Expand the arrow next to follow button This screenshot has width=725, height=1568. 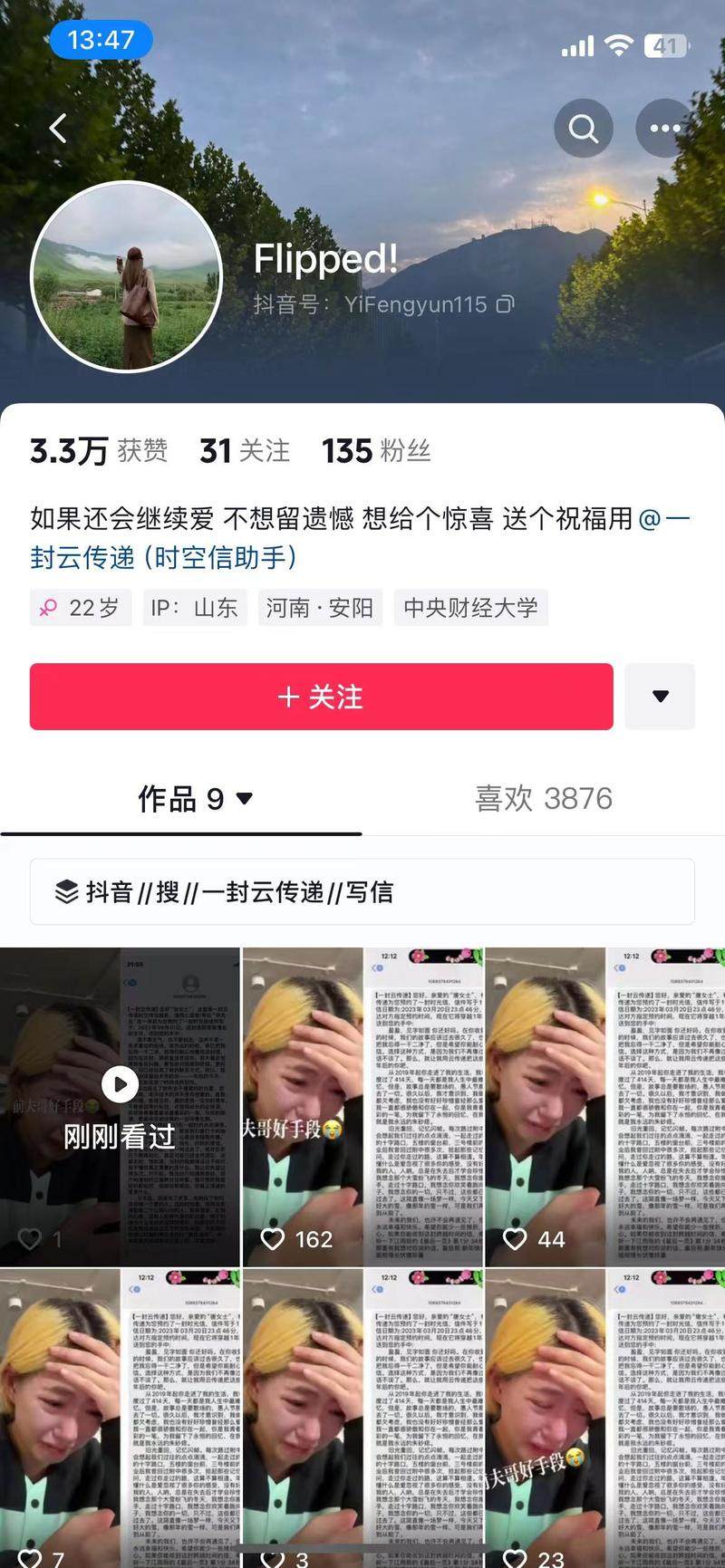tap(660, 697)
